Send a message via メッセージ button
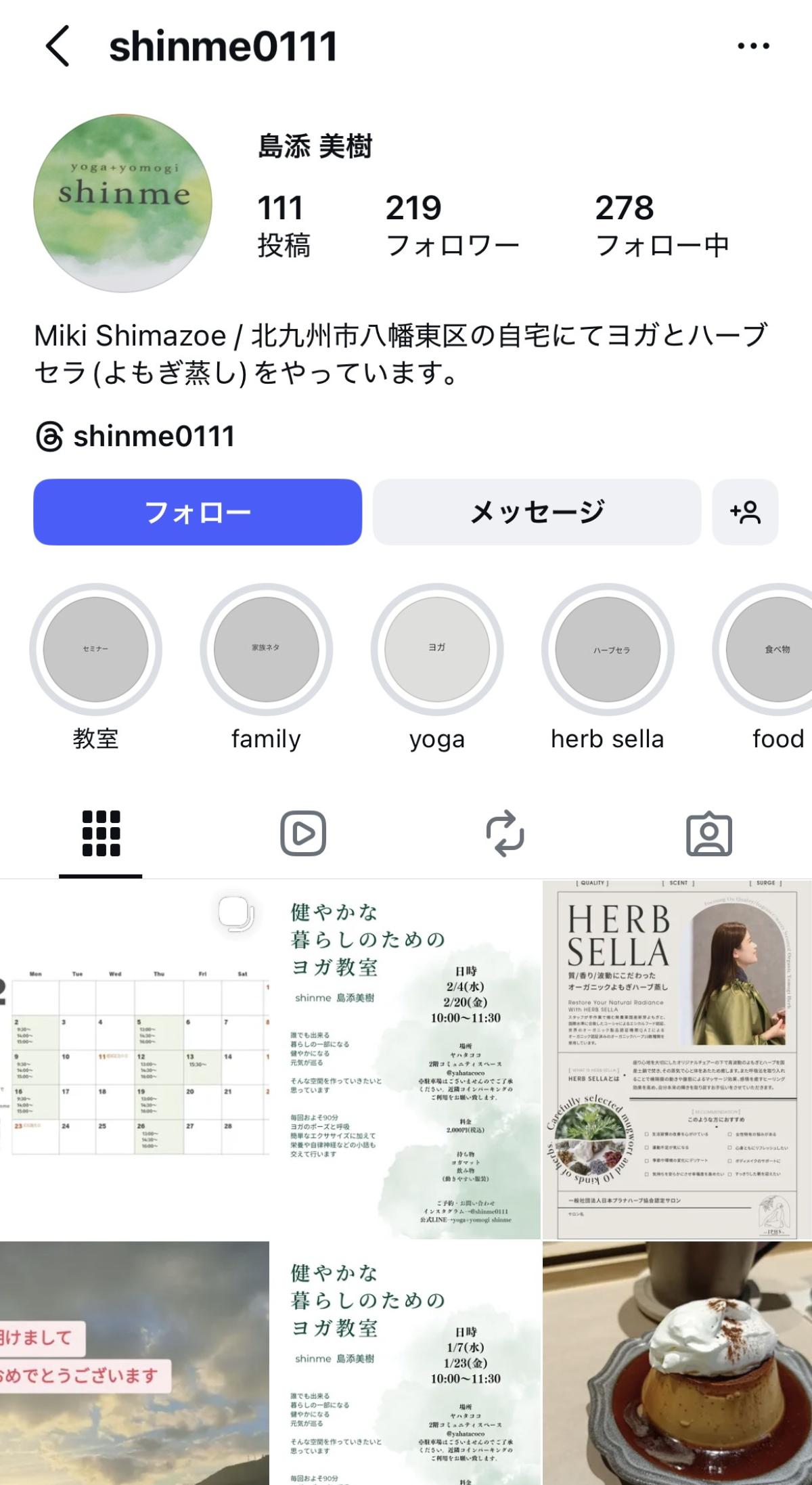This screenshot has width=812, height=1485. (537, 512)
